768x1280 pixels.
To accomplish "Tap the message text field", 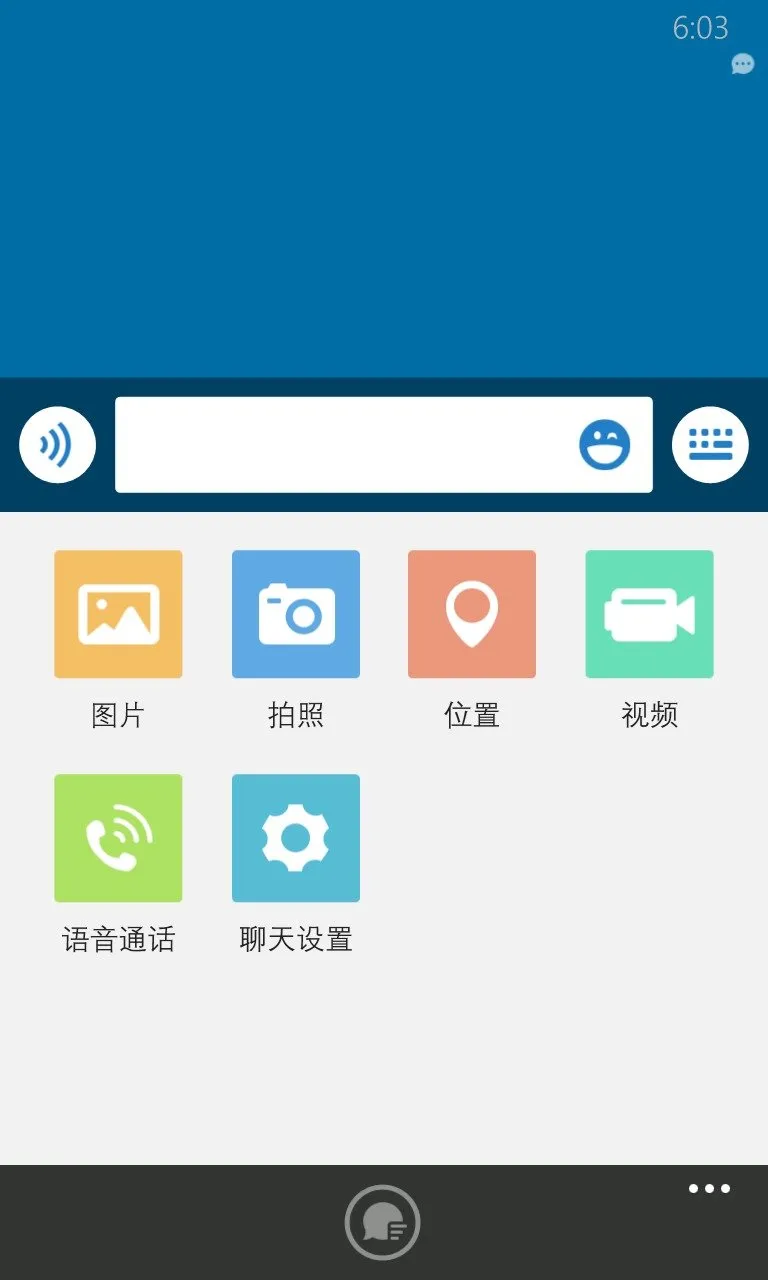I will (x=340, y=445).
